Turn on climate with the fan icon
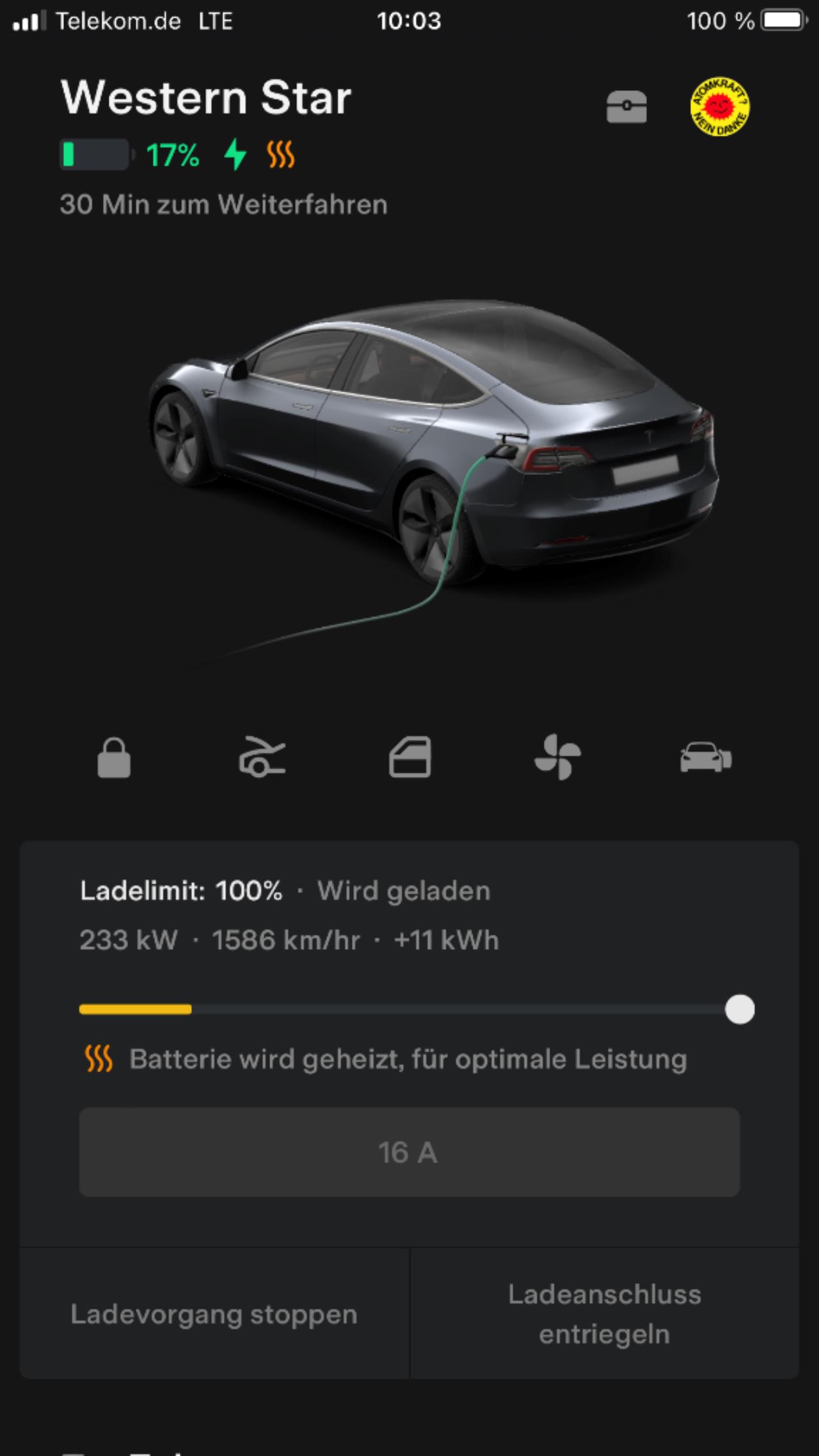The height and width of the screenshot is (1456, 819). tap(558, 757)
